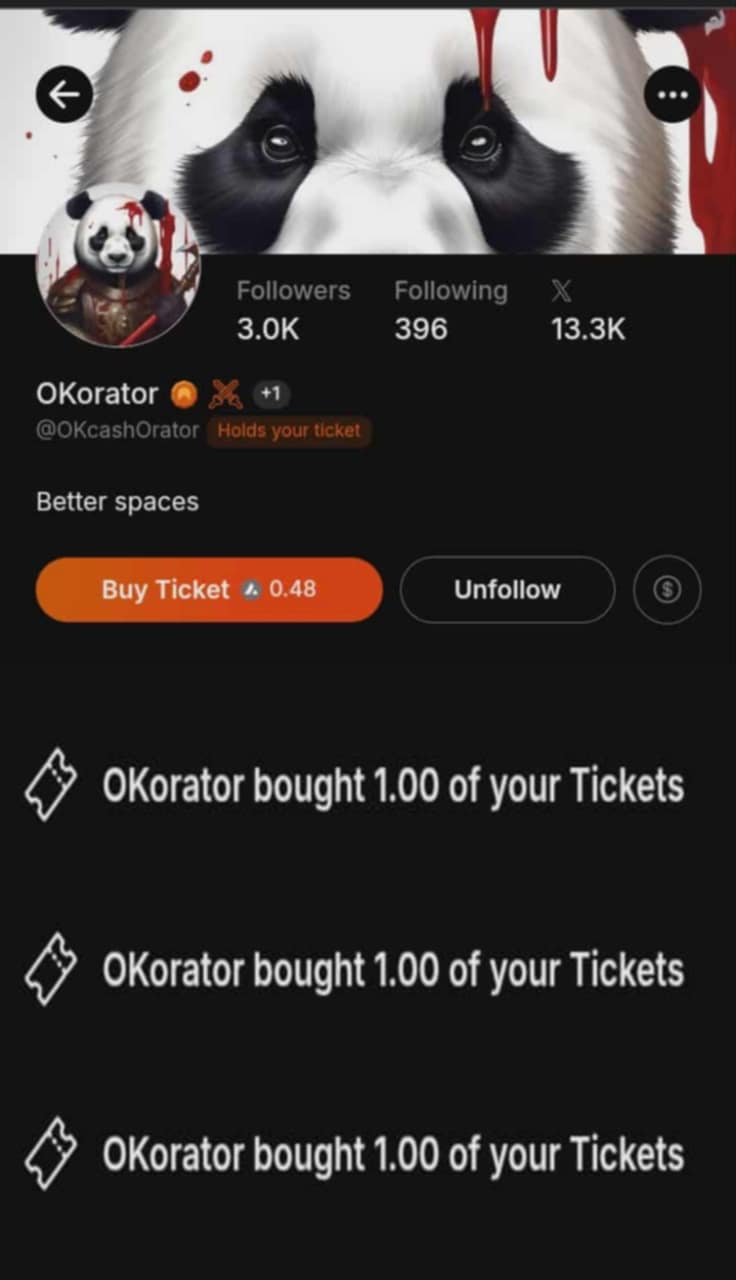736x1280 pixels.
Task: View the Followers list
Action: [x=293, y=310]
